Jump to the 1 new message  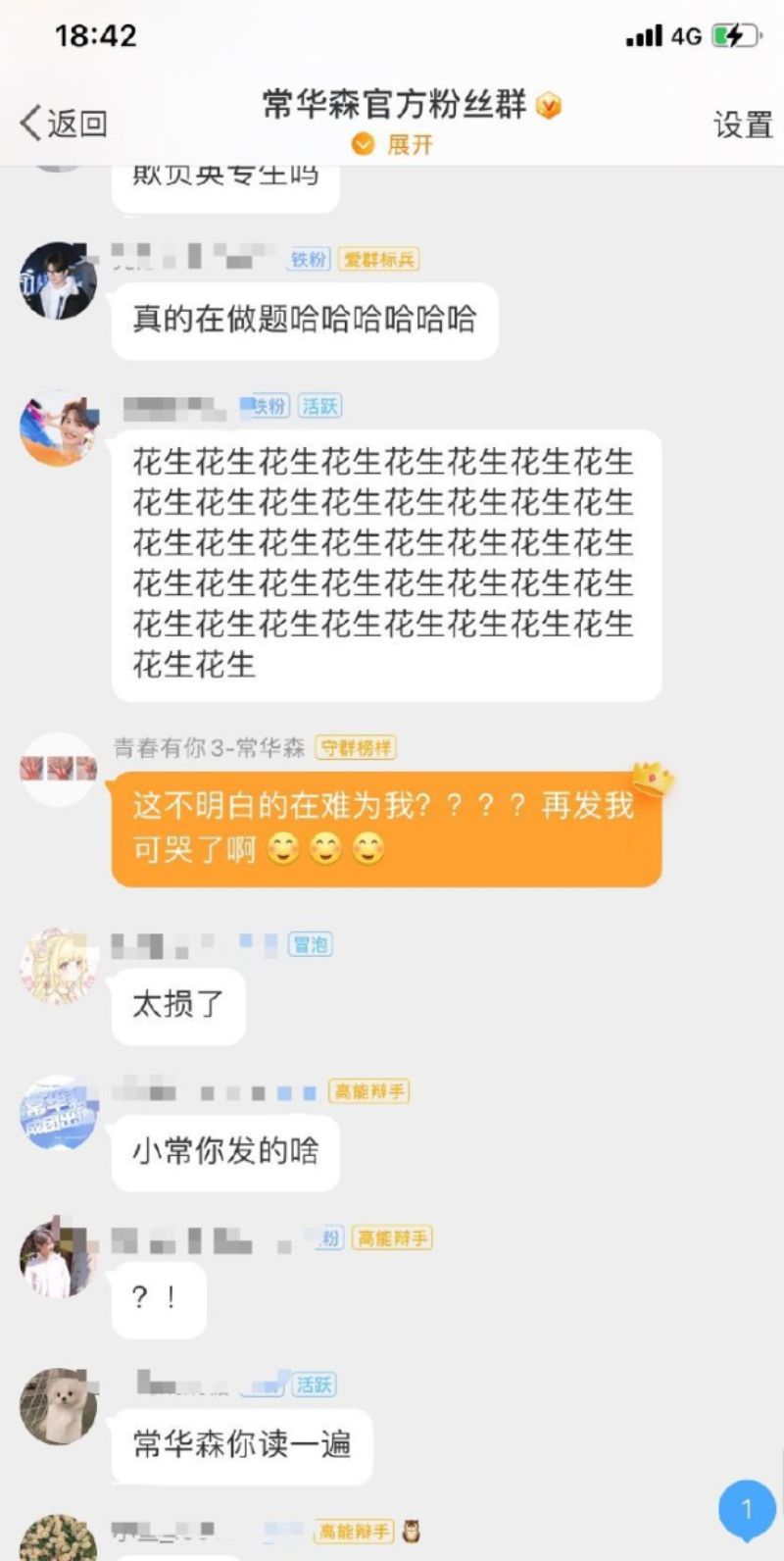tap(747, 1509)
